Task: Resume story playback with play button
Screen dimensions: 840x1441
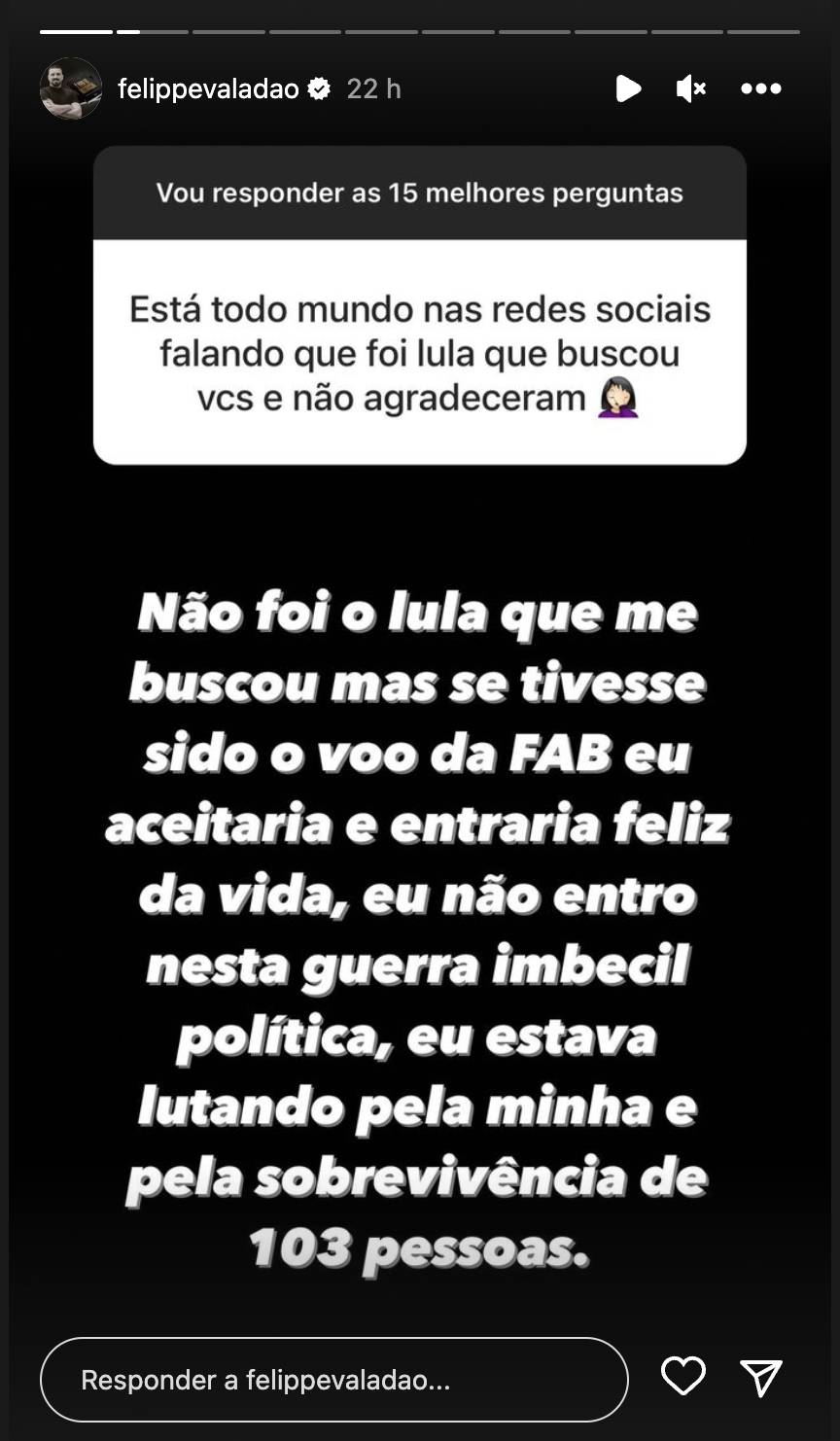Action: (628, 88)
